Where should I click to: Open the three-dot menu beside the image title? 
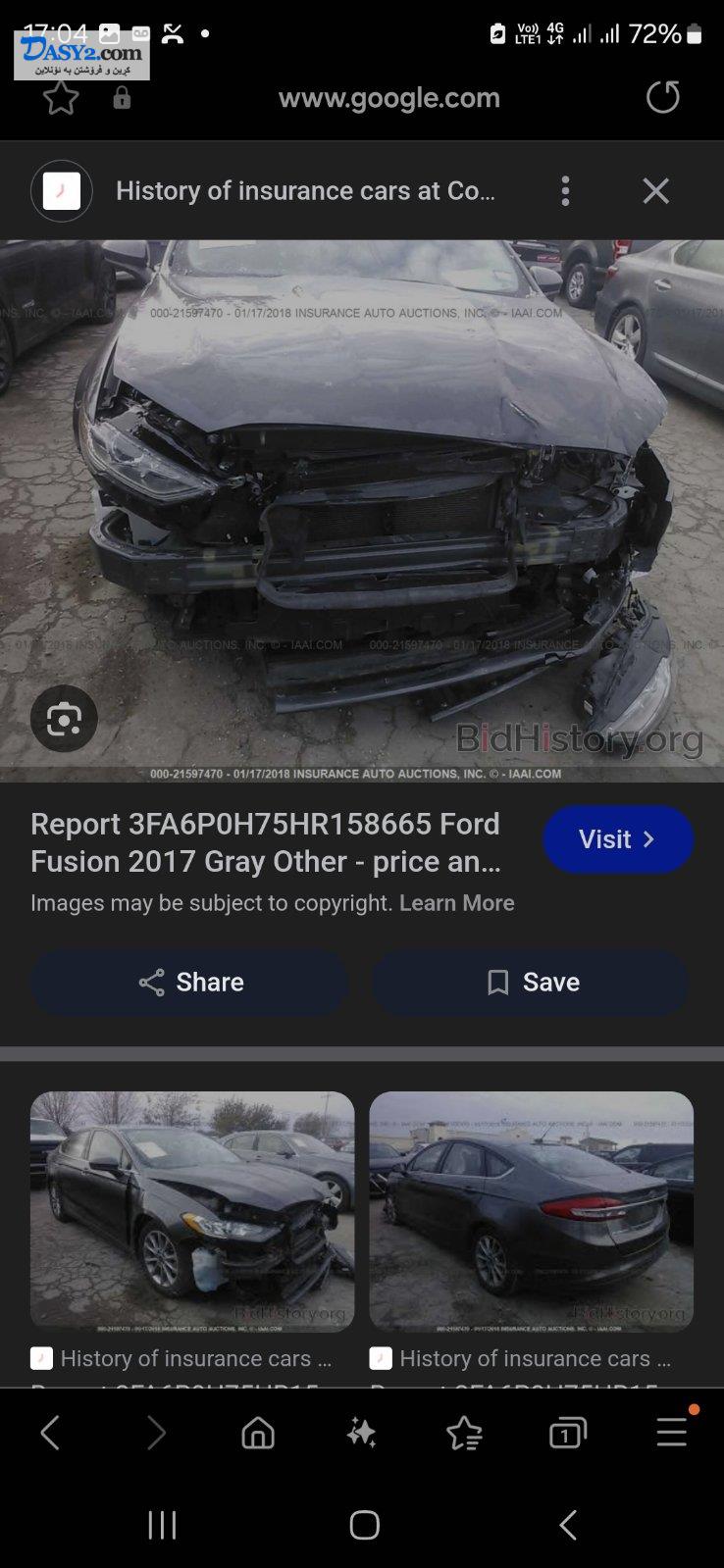click(x=565, y=191)
